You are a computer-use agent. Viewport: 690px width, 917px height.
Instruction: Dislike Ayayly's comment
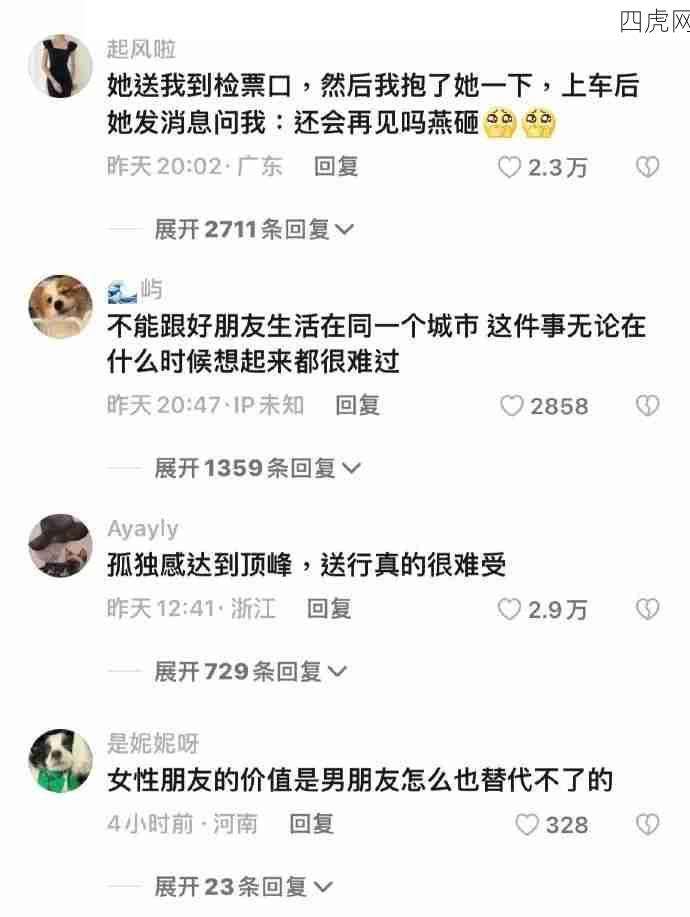pyautogui.click(x=647, y=609)
